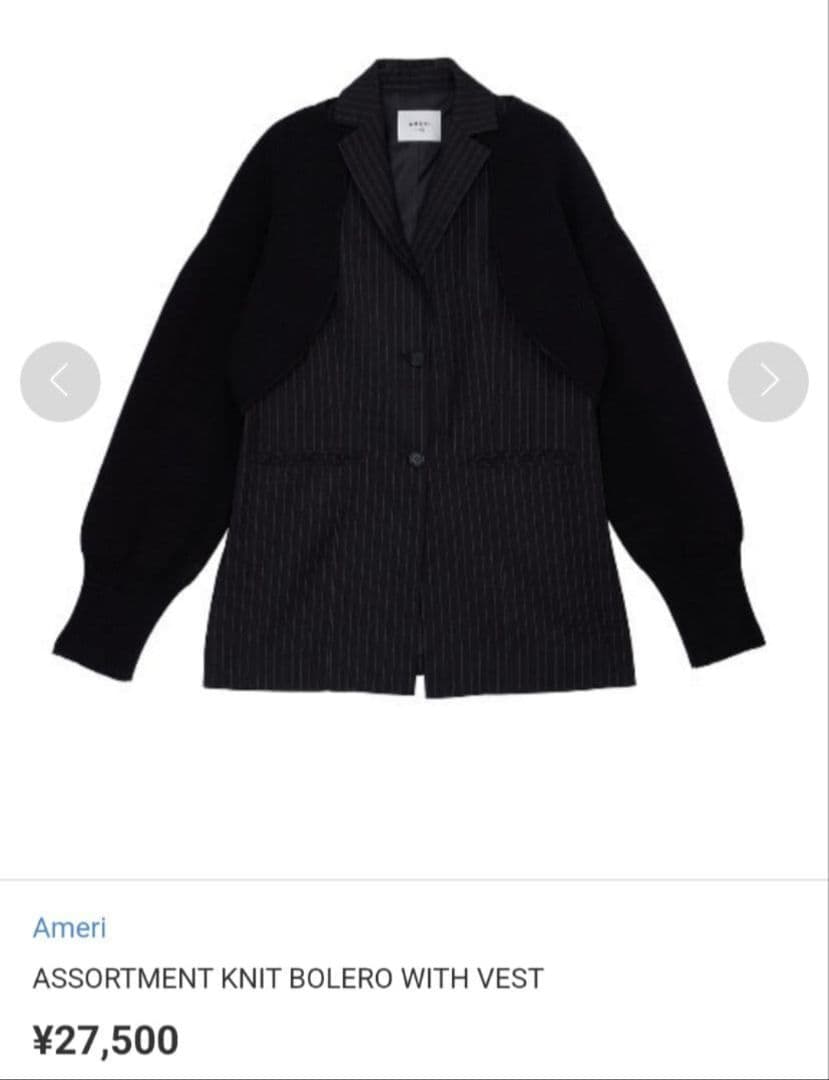Show the next product photo
The image size is (829, 1080).
point(767,381)
